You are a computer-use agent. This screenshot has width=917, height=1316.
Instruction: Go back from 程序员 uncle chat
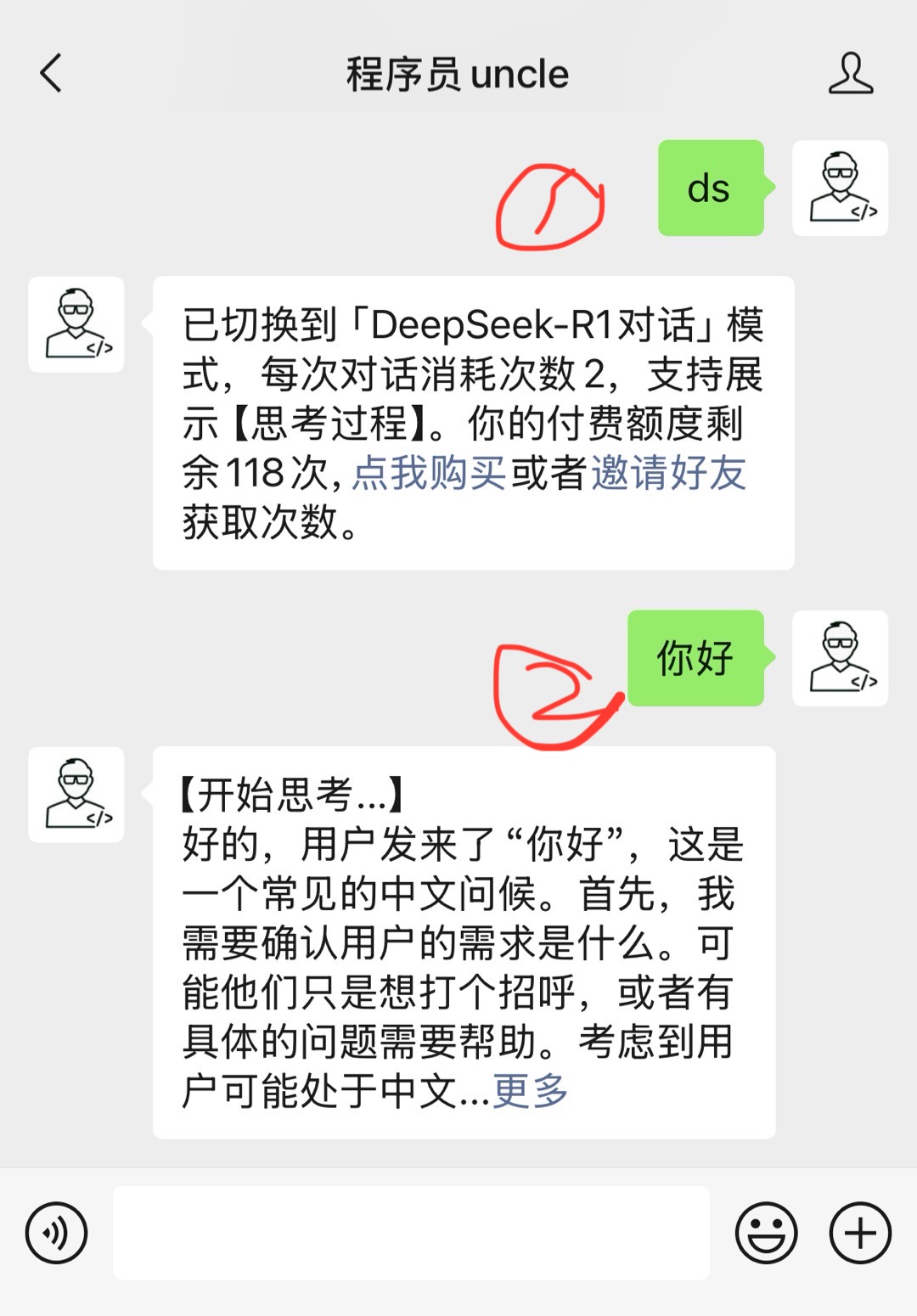pos(51,73)
